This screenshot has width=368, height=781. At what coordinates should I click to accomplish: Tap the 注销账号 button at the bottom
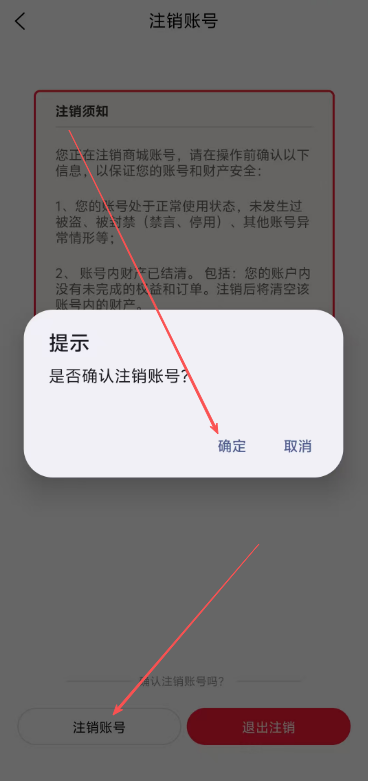99,727
